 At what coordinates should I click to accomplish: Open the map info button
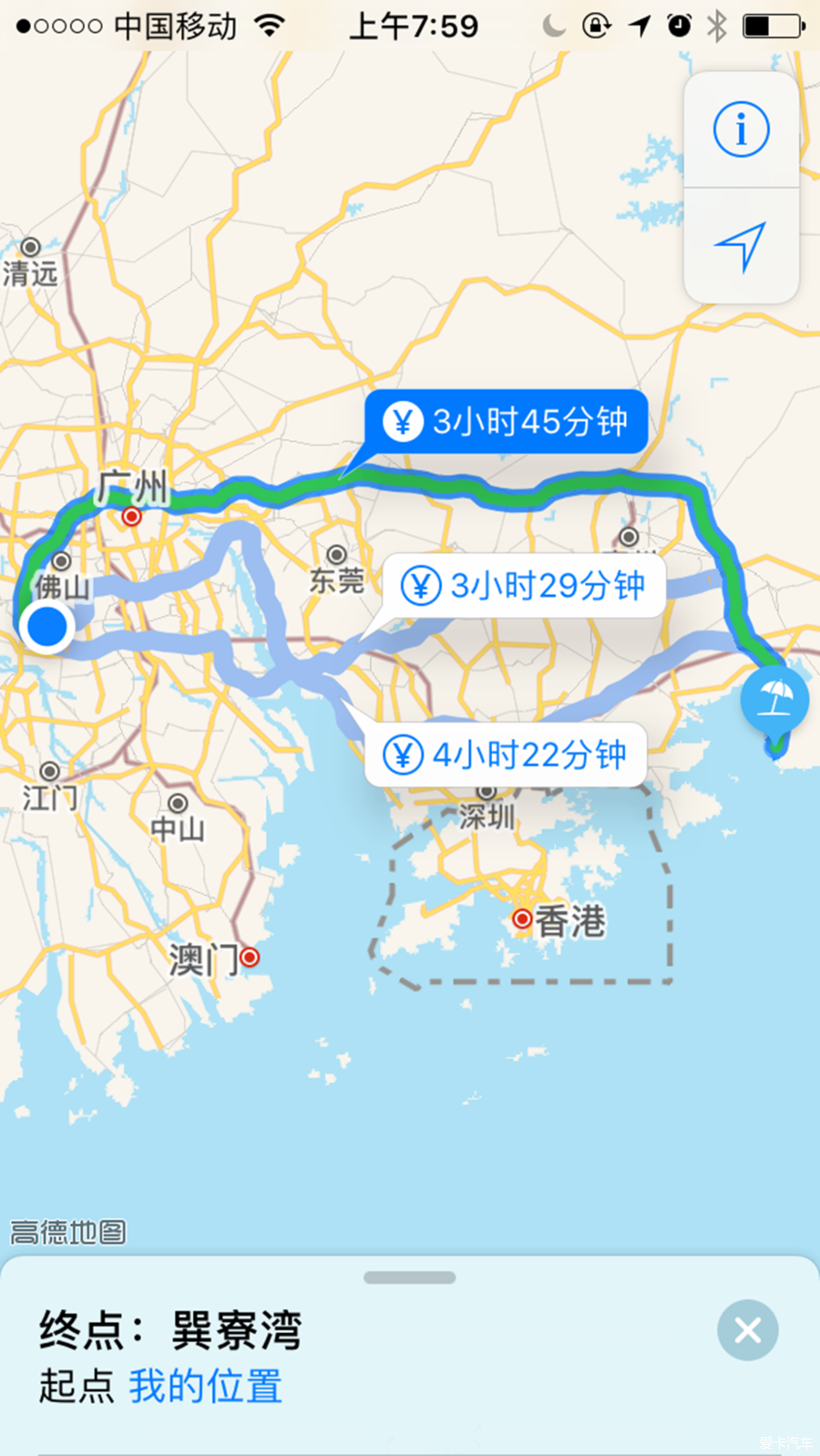[x=741, y=129]
